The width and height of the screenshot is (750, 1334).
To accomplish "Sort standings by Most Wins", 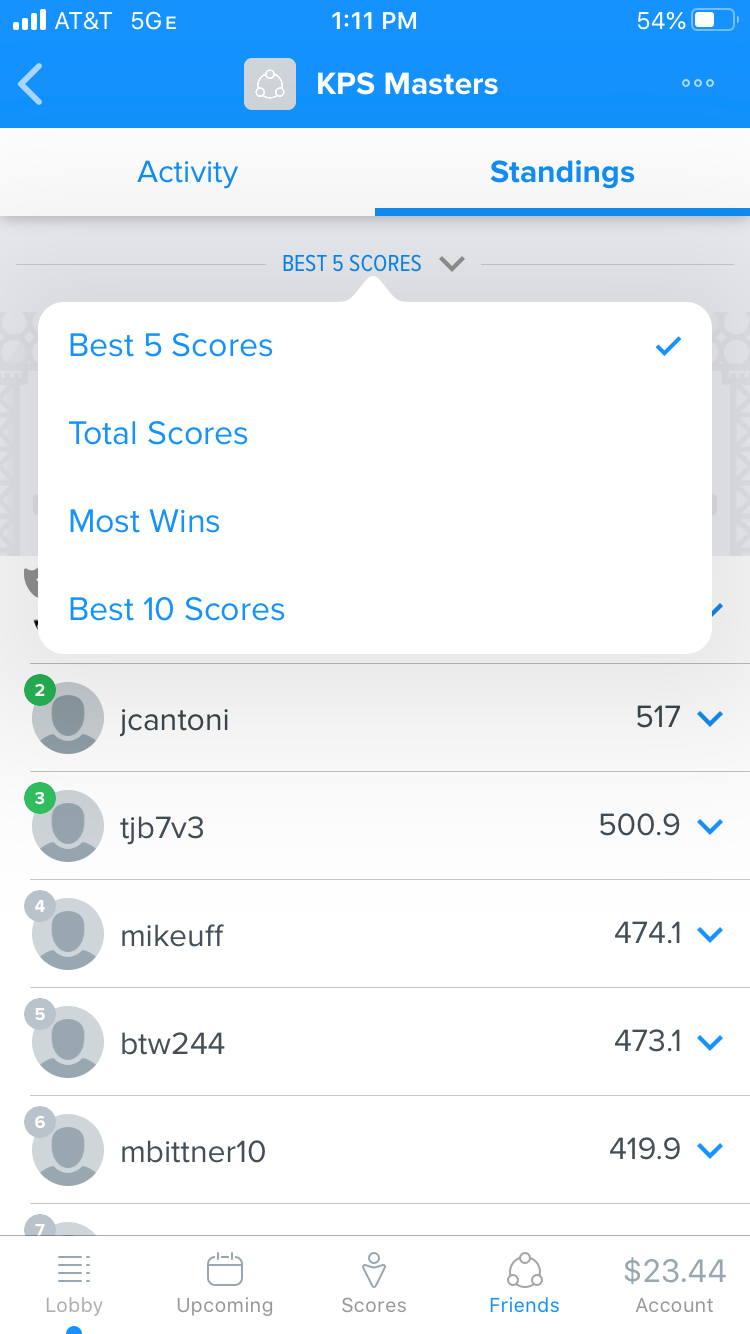I will pyautogui.click(x=144, y=522).
